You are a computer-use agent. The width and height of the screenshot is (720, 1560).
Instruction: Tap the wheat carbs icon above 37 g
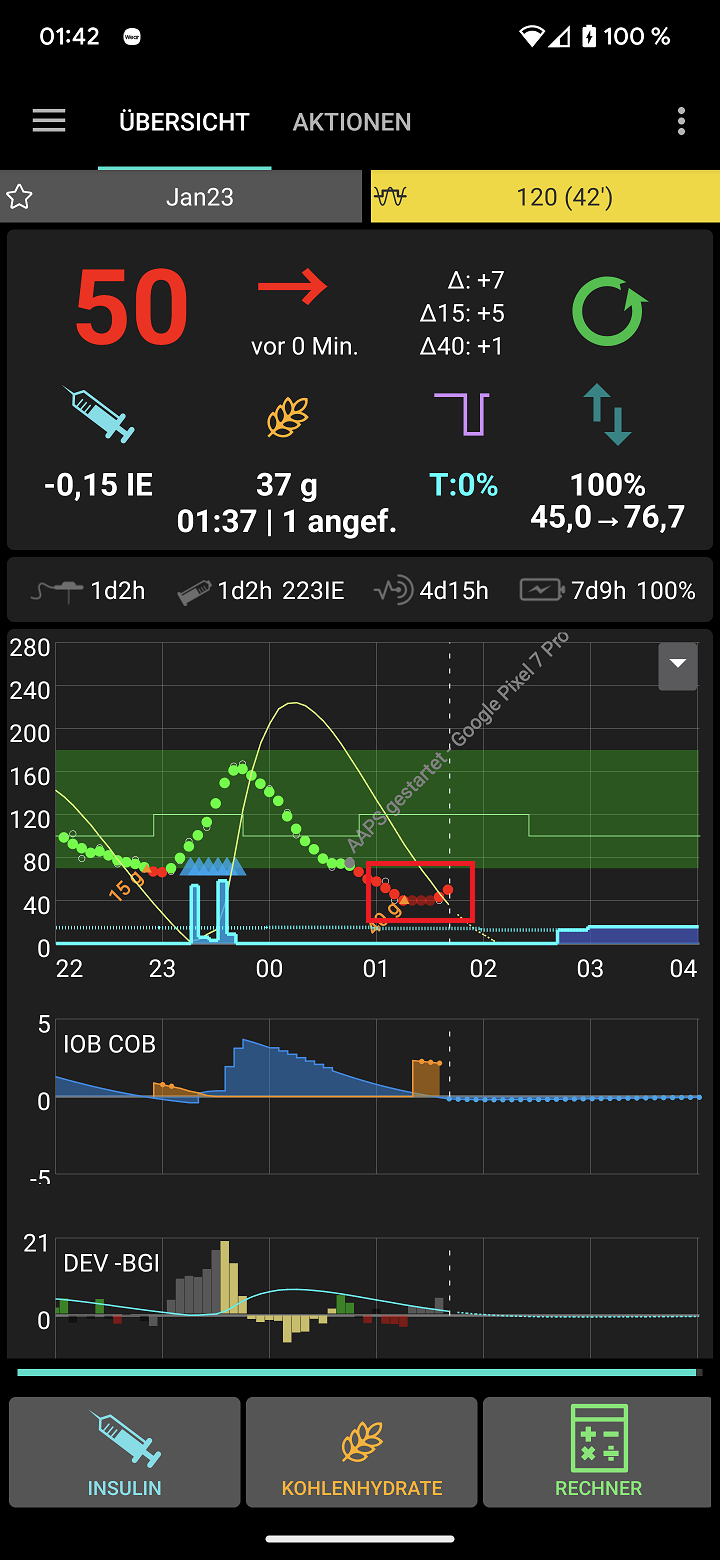click(x=286, y=418)
